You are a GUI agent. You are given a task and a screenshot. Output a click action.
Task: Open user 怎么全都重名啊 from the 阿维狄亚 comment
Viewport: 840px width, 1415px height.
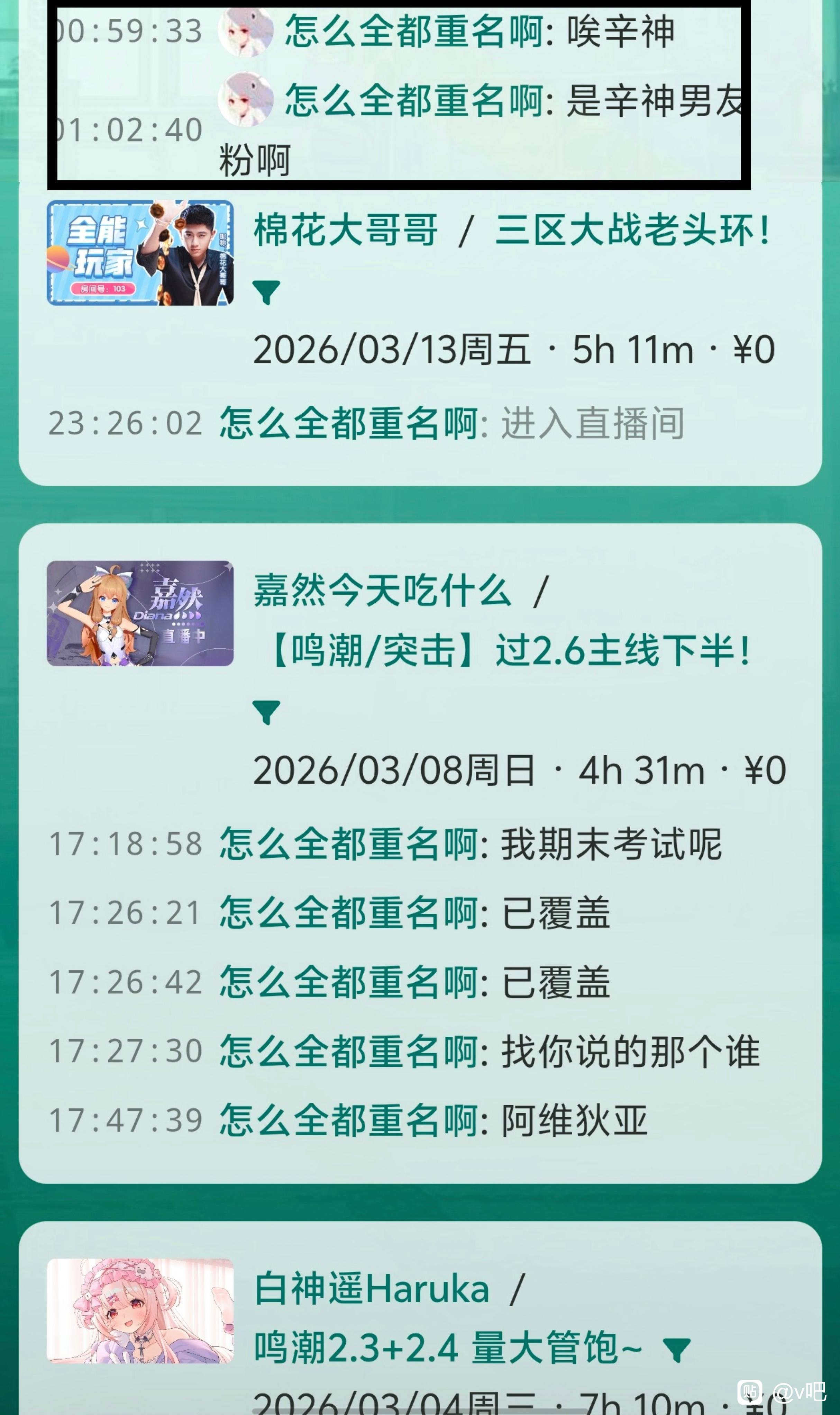[x=349, y=1120]
